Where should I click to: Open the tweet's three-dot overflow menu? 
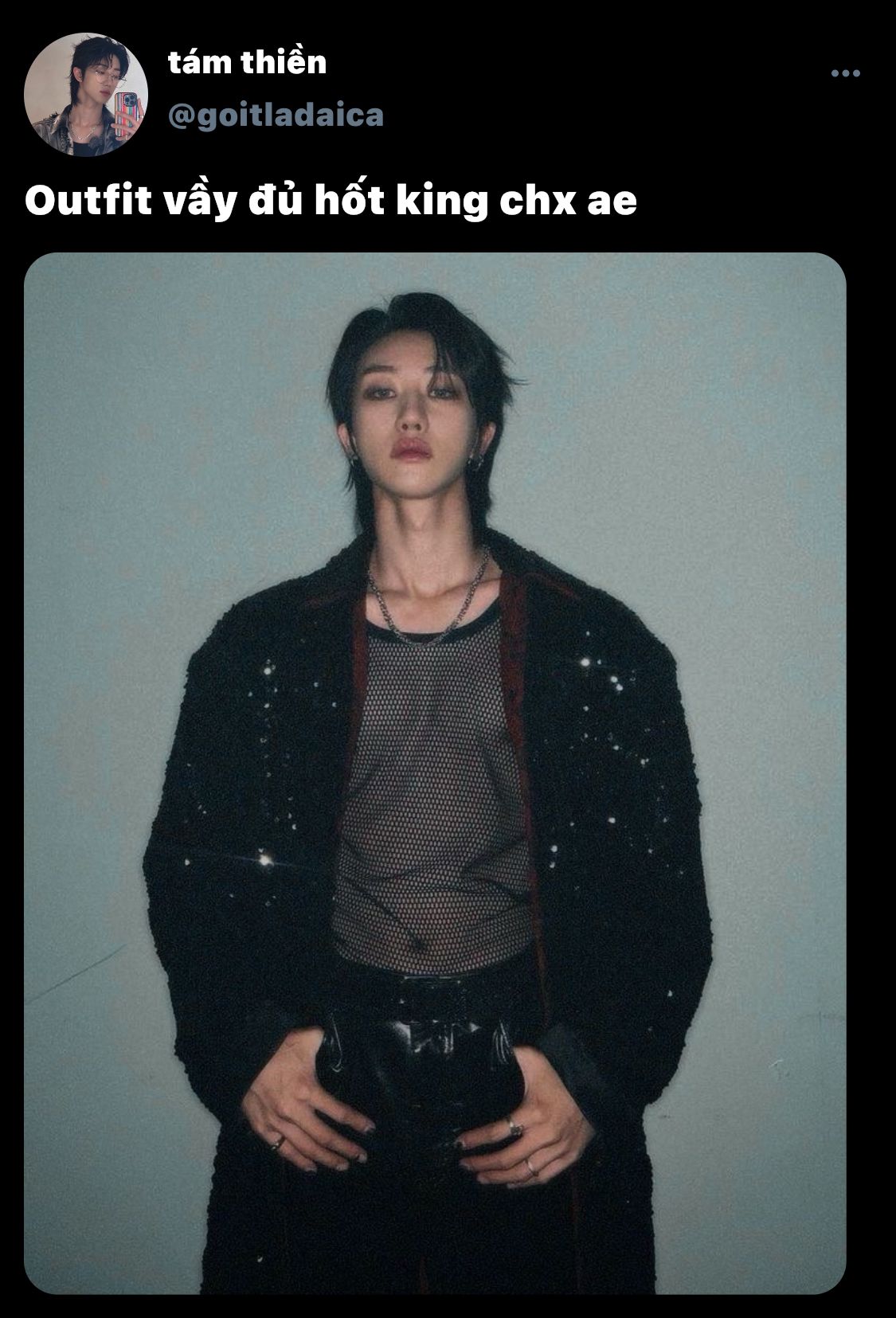(x=845, y=73)
